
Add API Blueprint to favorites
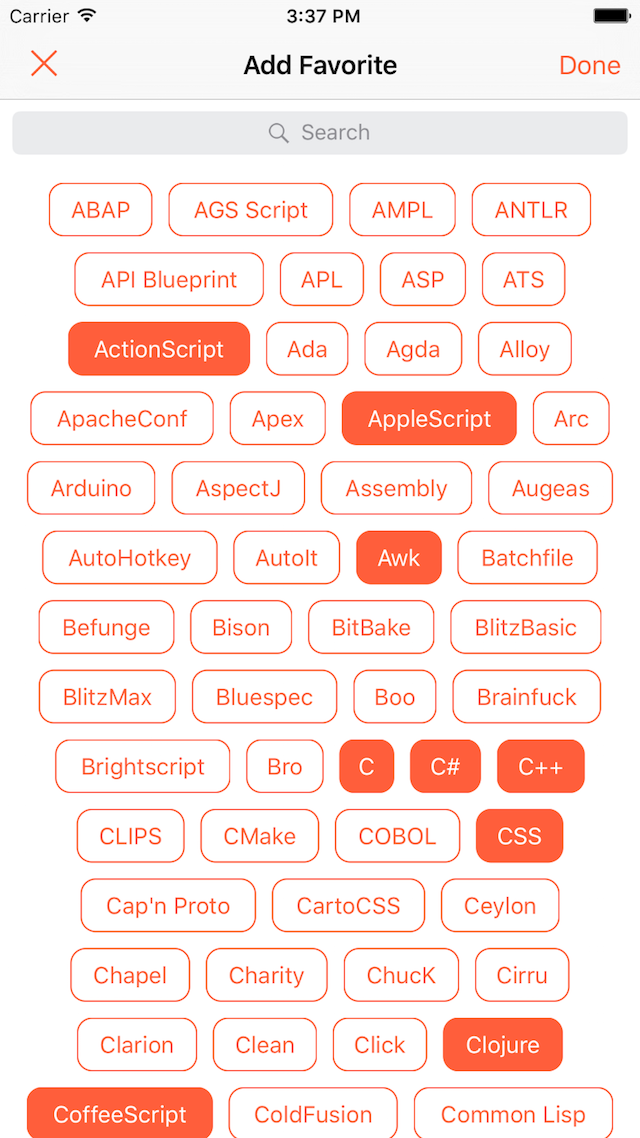pos(169,279)
